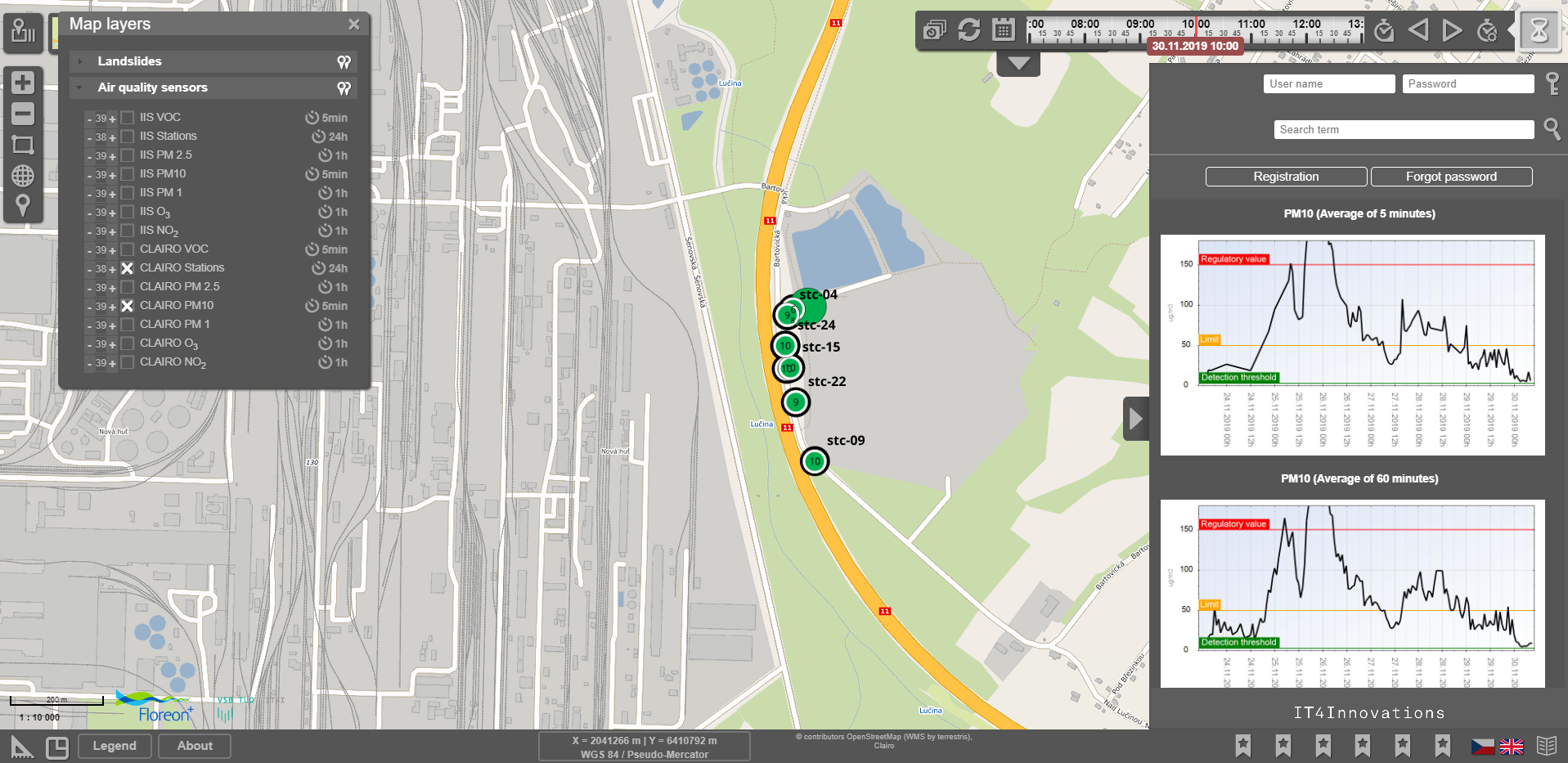Image resolution: width=1568 pixels, height=763 pixels.
Task: Switch language to English flag
Action: click(1512, 746)
